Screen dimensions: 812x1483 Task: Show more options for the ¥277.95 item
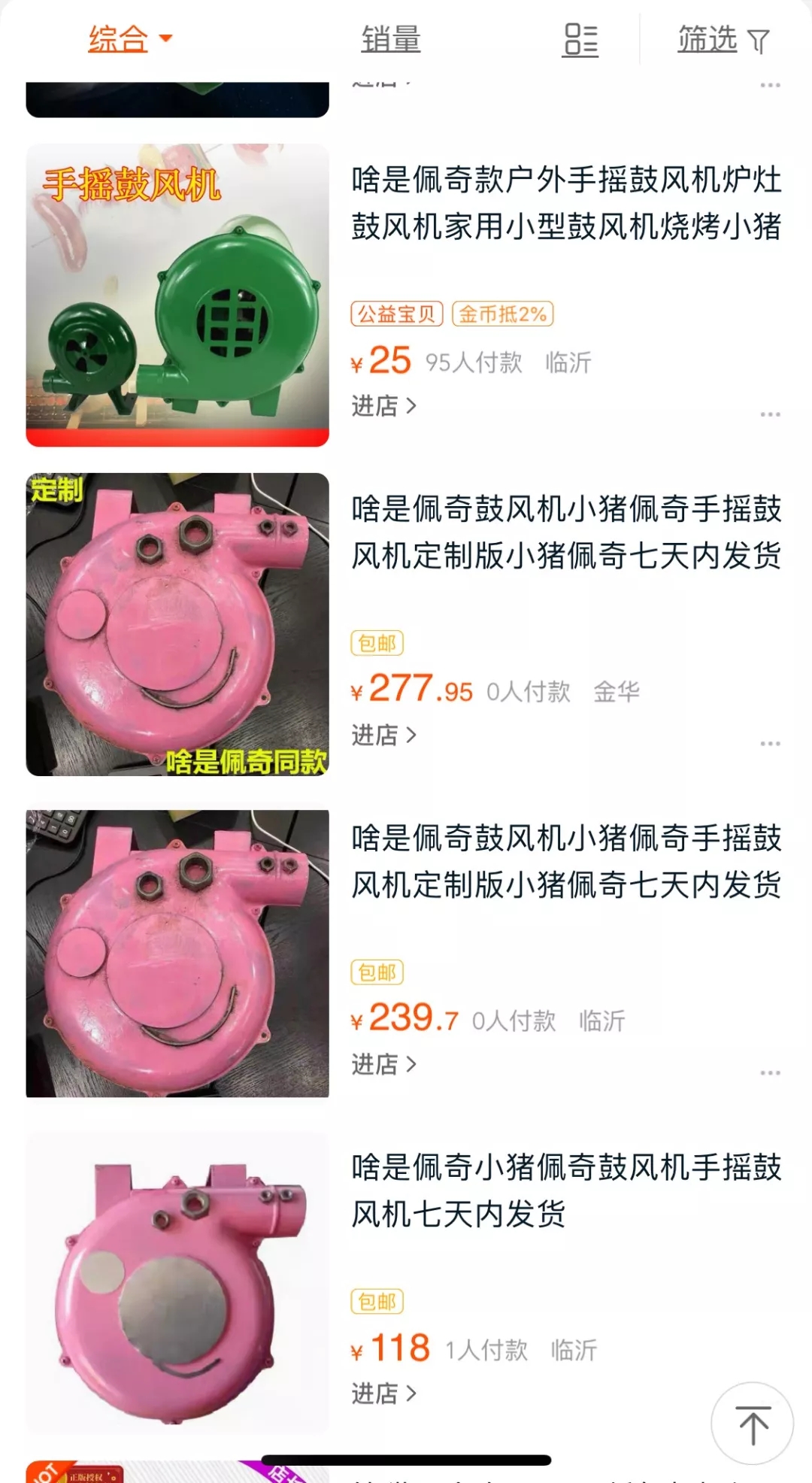tap(770, 743)
